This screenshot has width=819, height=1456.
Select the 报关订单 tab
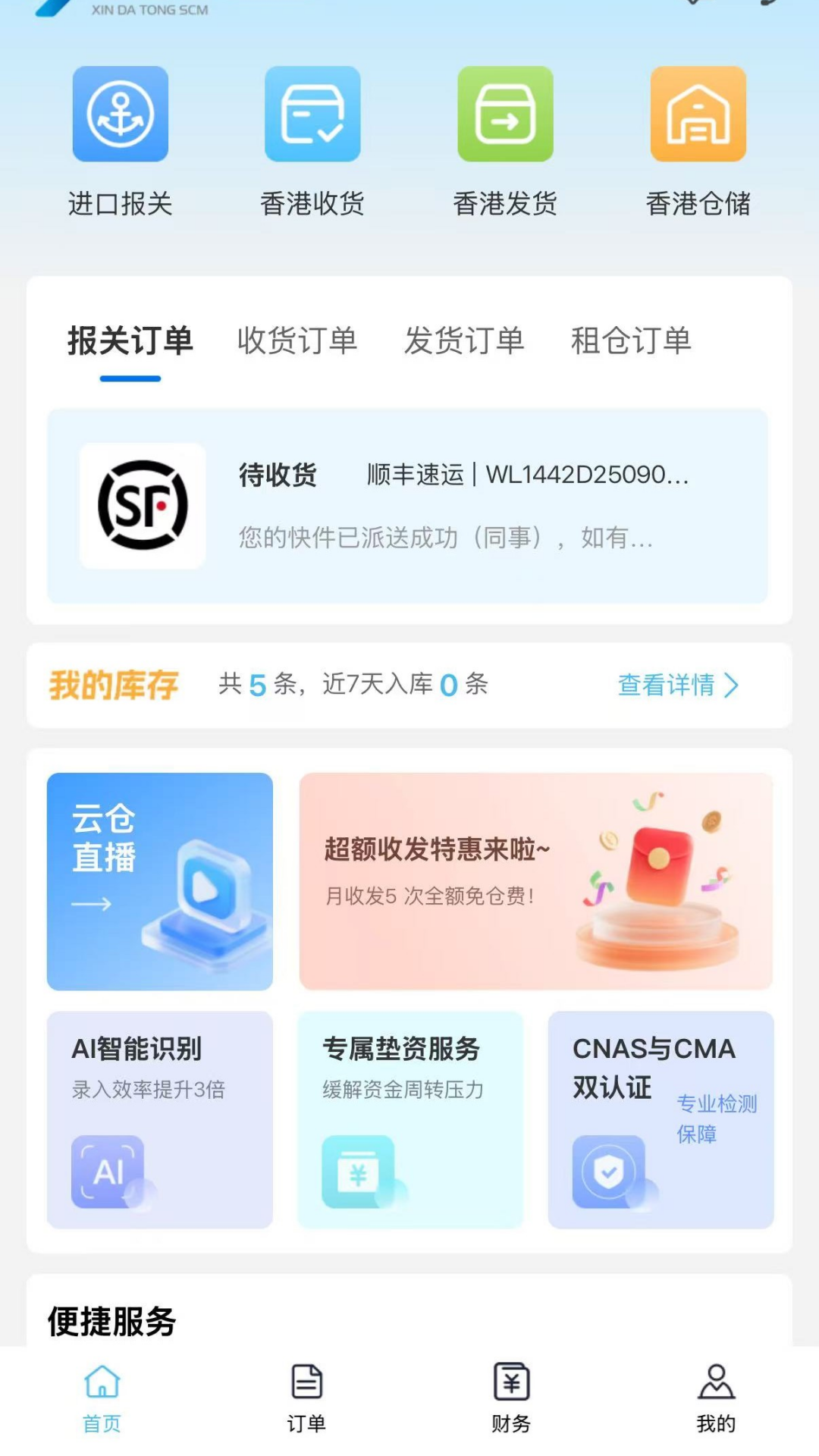130,341
